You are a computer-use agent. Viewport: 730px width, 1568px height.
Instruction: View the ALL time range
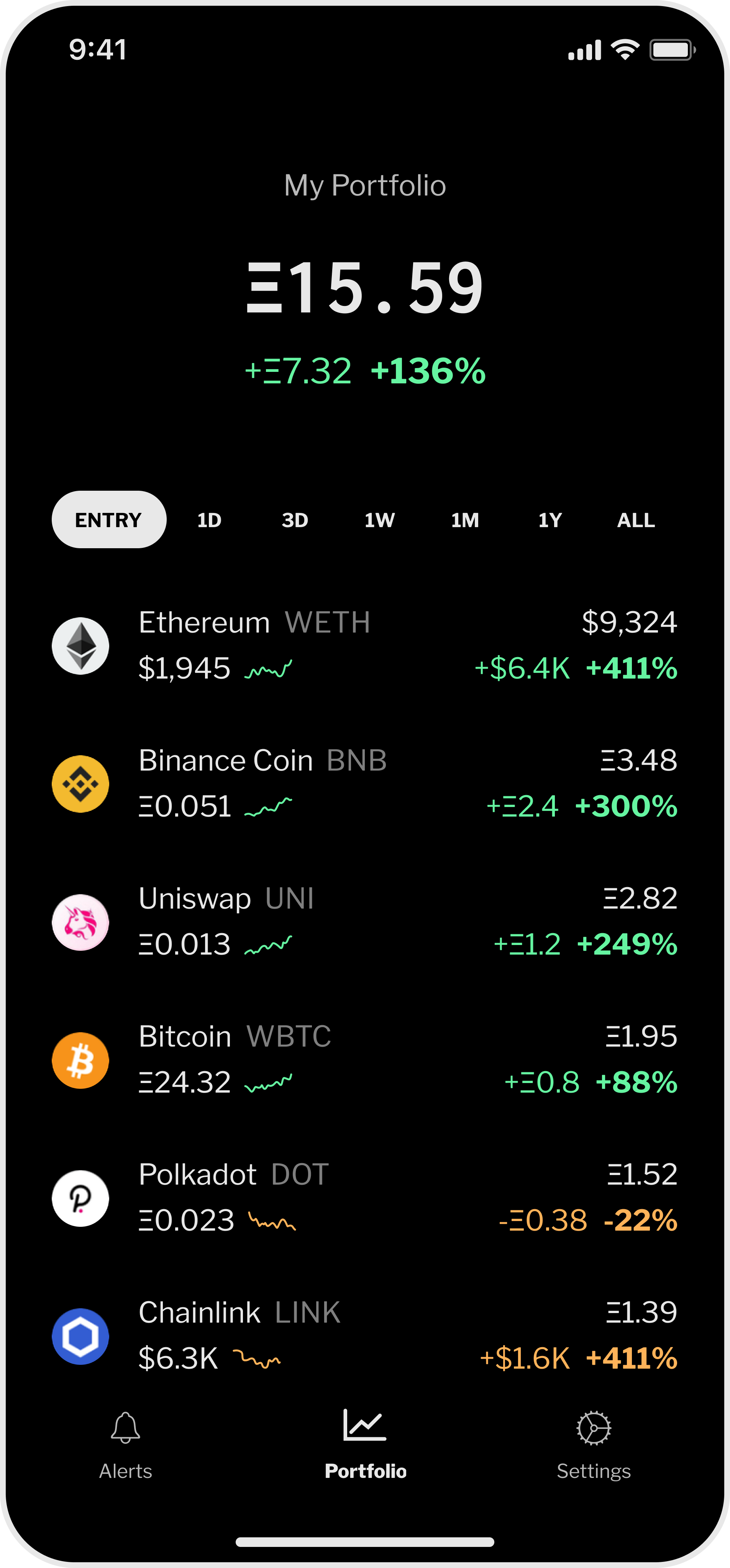coord(636,521)
